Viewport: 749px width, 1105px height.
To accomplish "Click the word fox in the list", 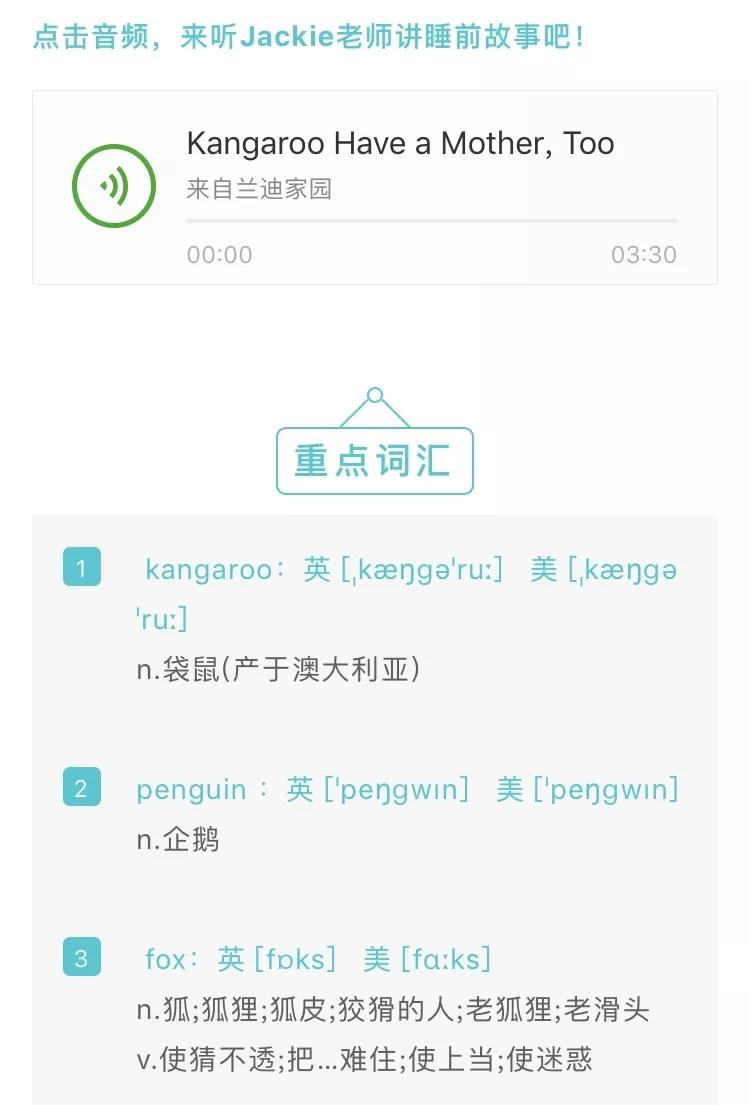I will point(166,959).
